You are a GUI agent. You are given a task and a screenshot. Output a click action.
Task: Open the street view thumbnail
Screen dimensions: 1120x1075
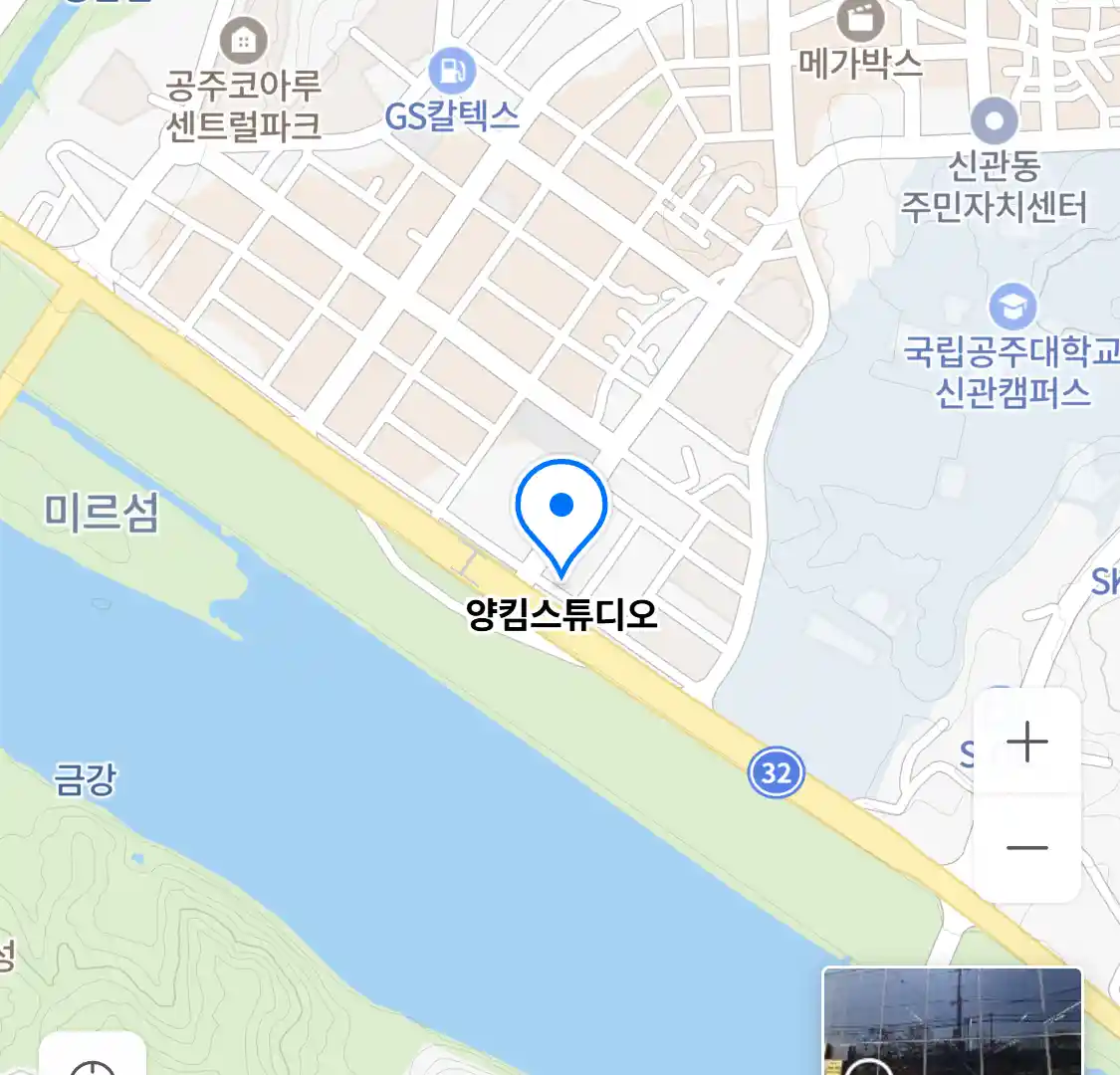pyautogui.click(x=952, y=1022)
